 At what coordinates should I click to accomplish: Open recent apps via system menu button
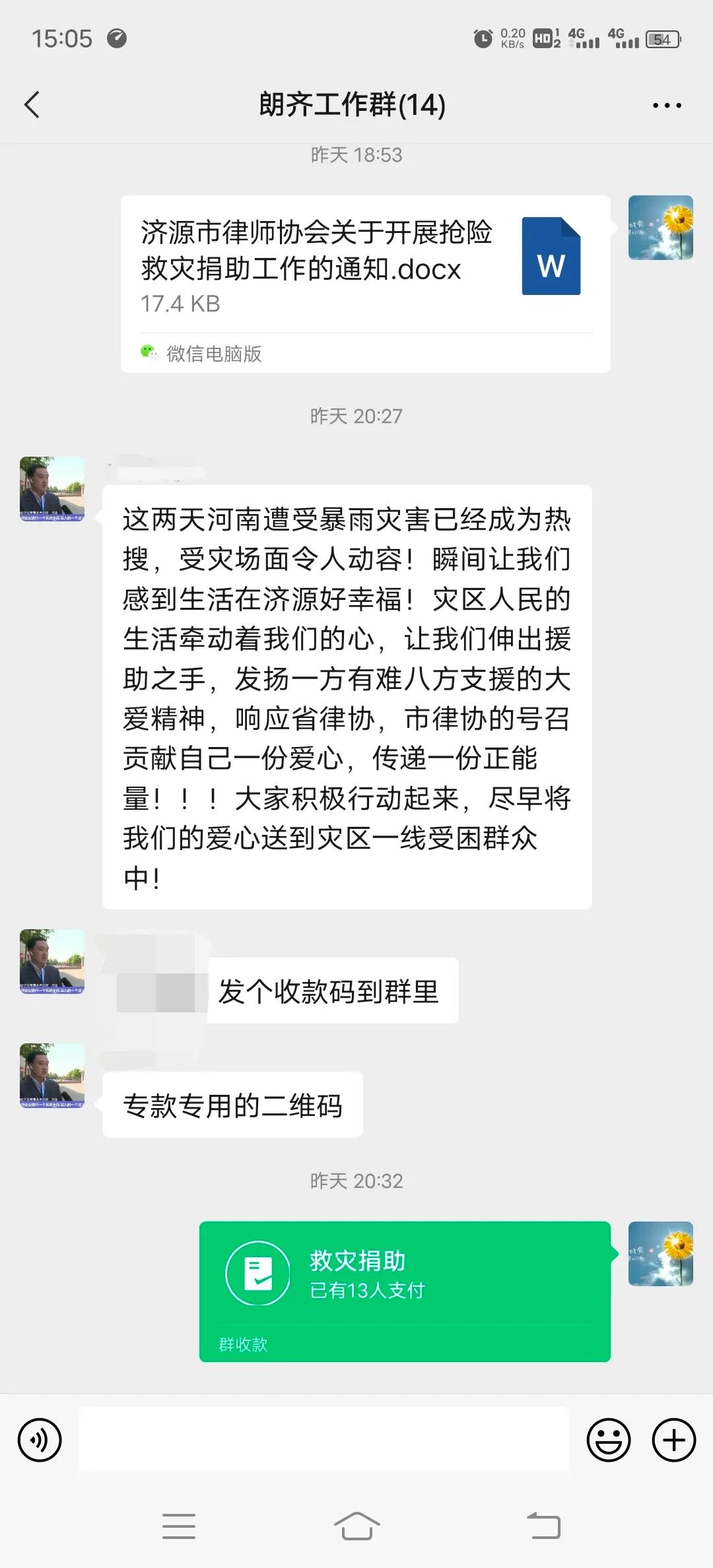pos(179,1526)
